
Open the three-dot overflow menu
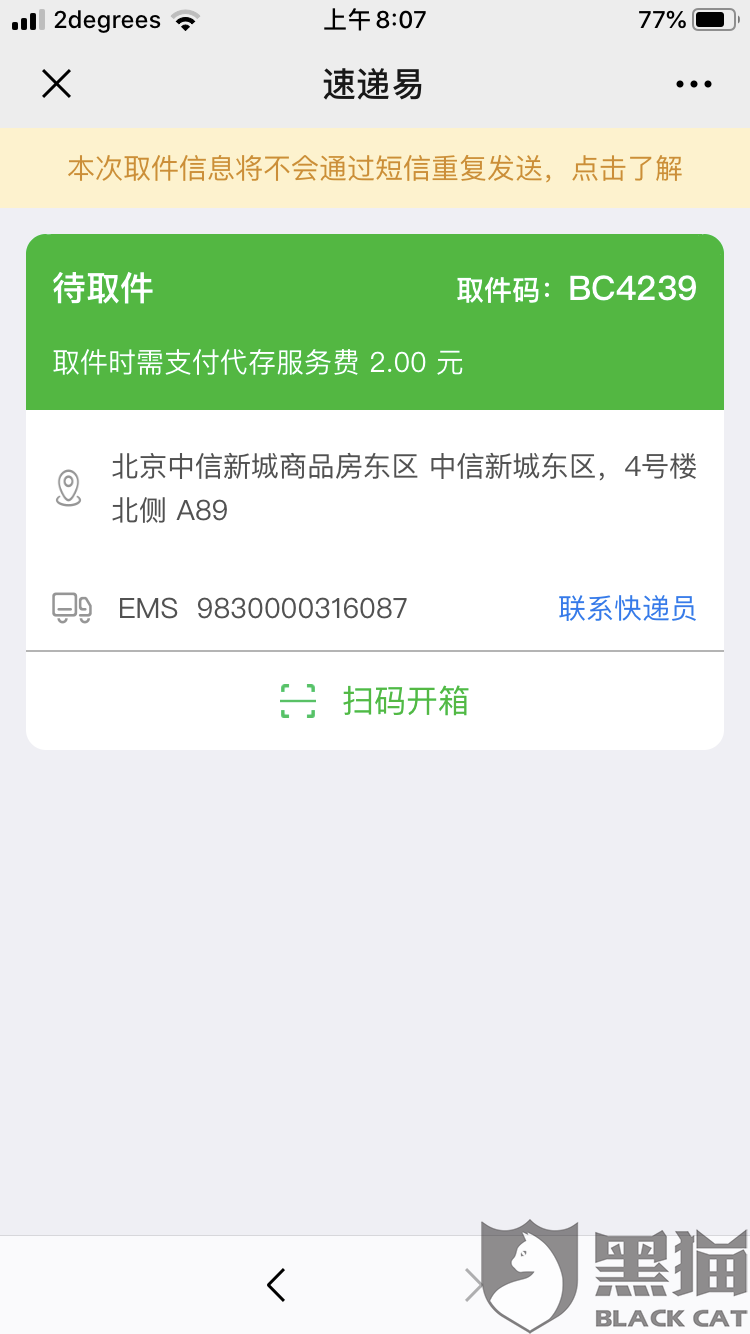(x=694, y=85)
